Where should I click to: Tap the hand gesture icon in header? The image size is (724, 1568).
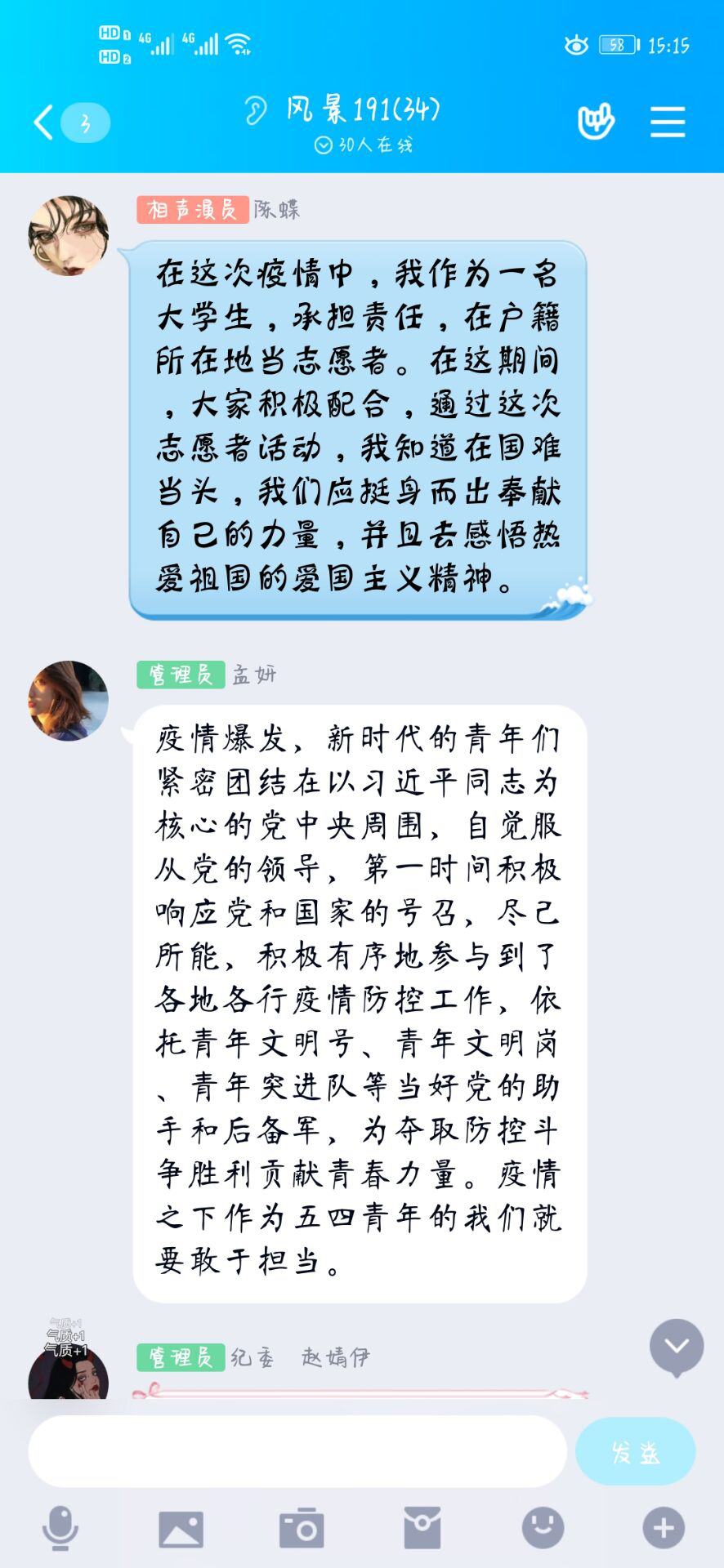(x=596, y=122)
